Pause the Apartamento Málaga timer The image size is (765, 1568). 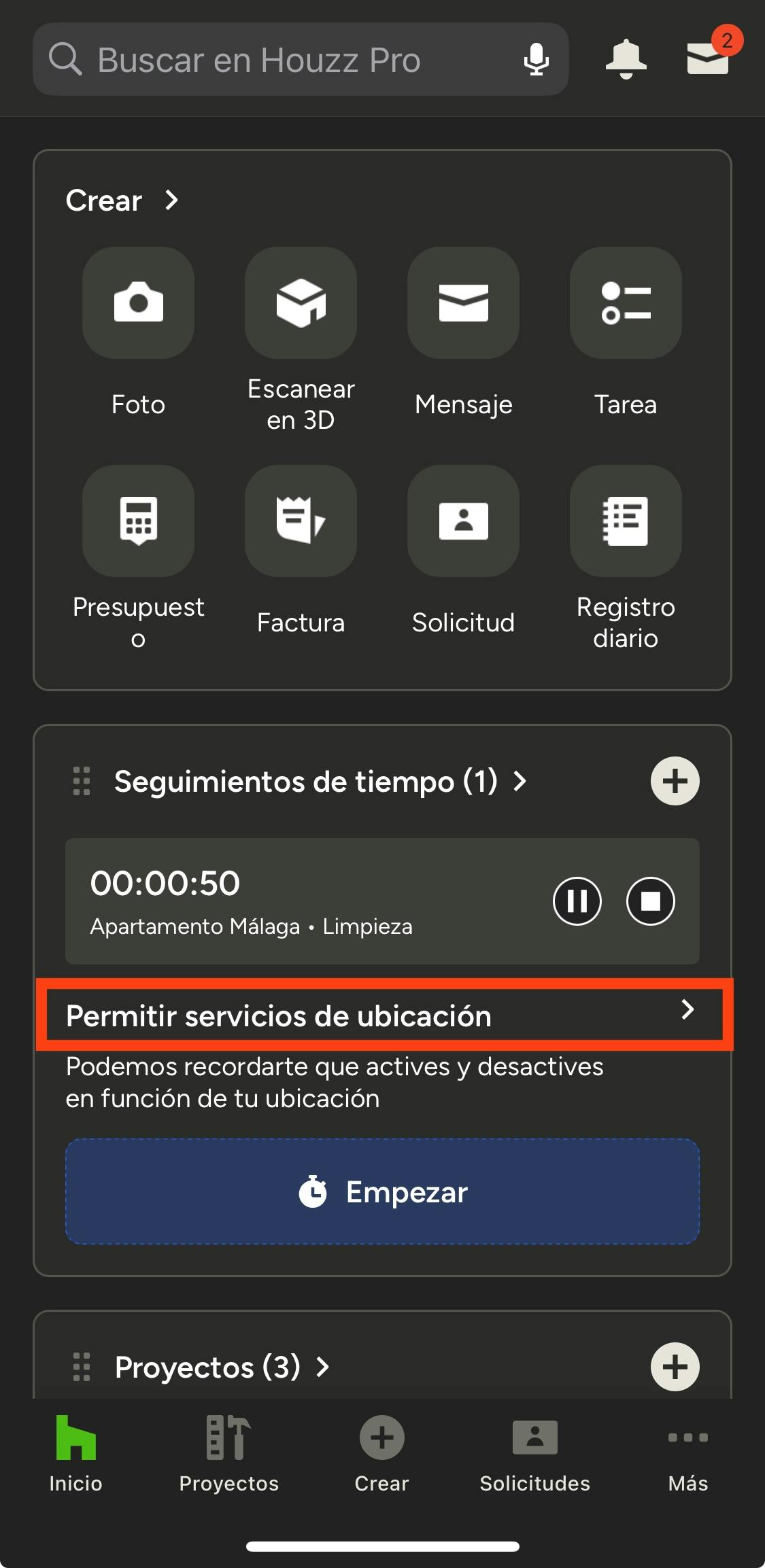tap(577, 901)
